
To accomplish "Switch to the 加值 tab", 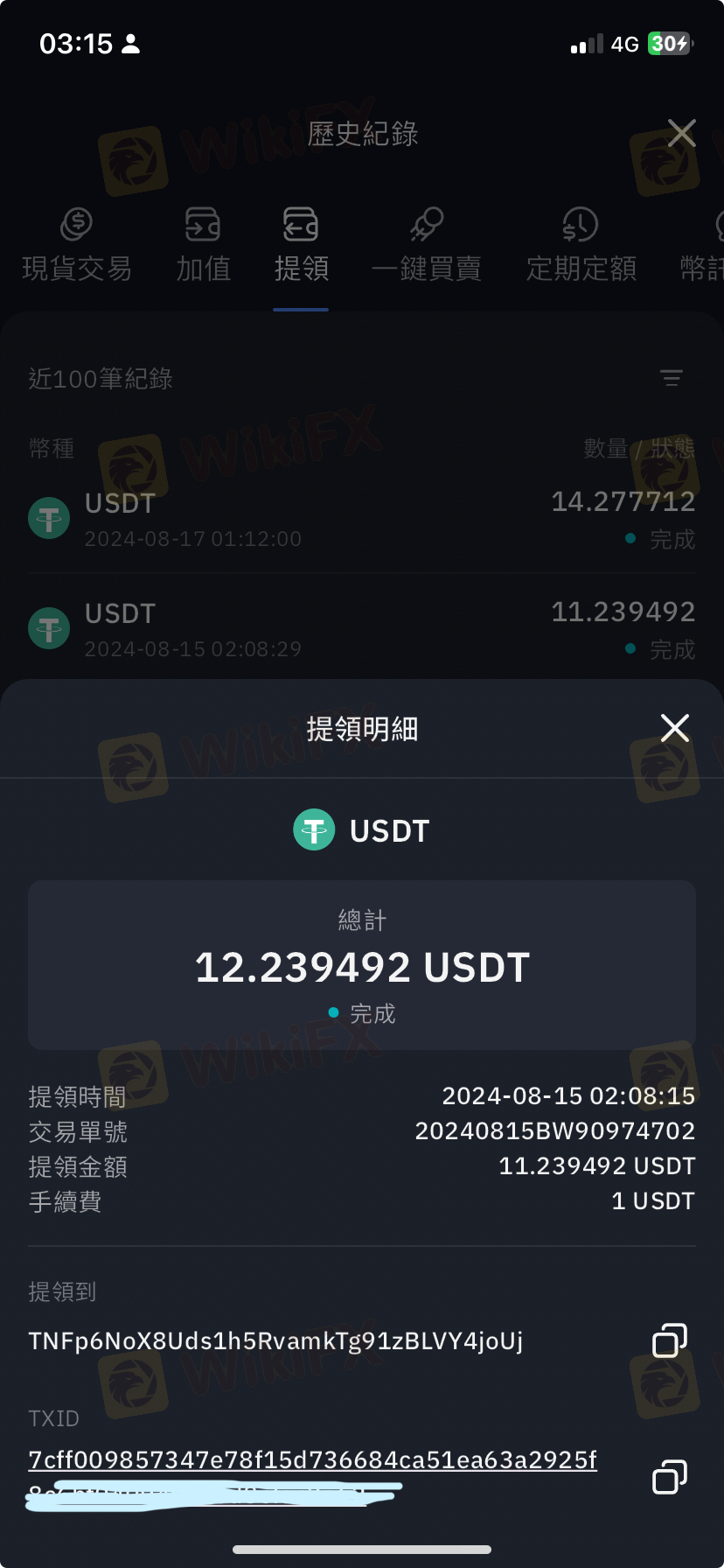I will [203, 245].
